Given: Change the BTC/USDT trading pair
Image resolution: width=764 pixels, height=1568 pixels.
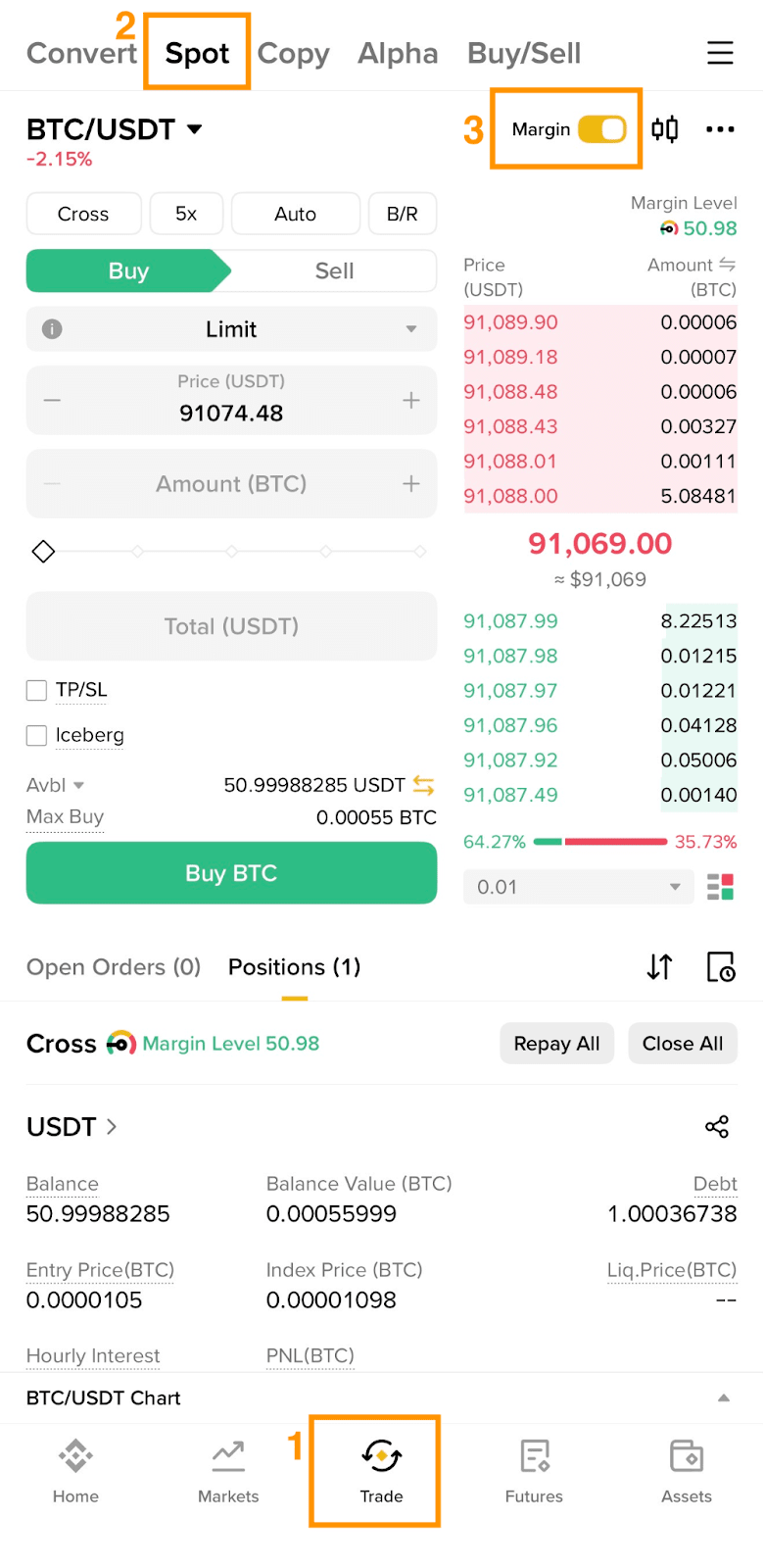Looking at the screenshot, I should coord(115,129).
